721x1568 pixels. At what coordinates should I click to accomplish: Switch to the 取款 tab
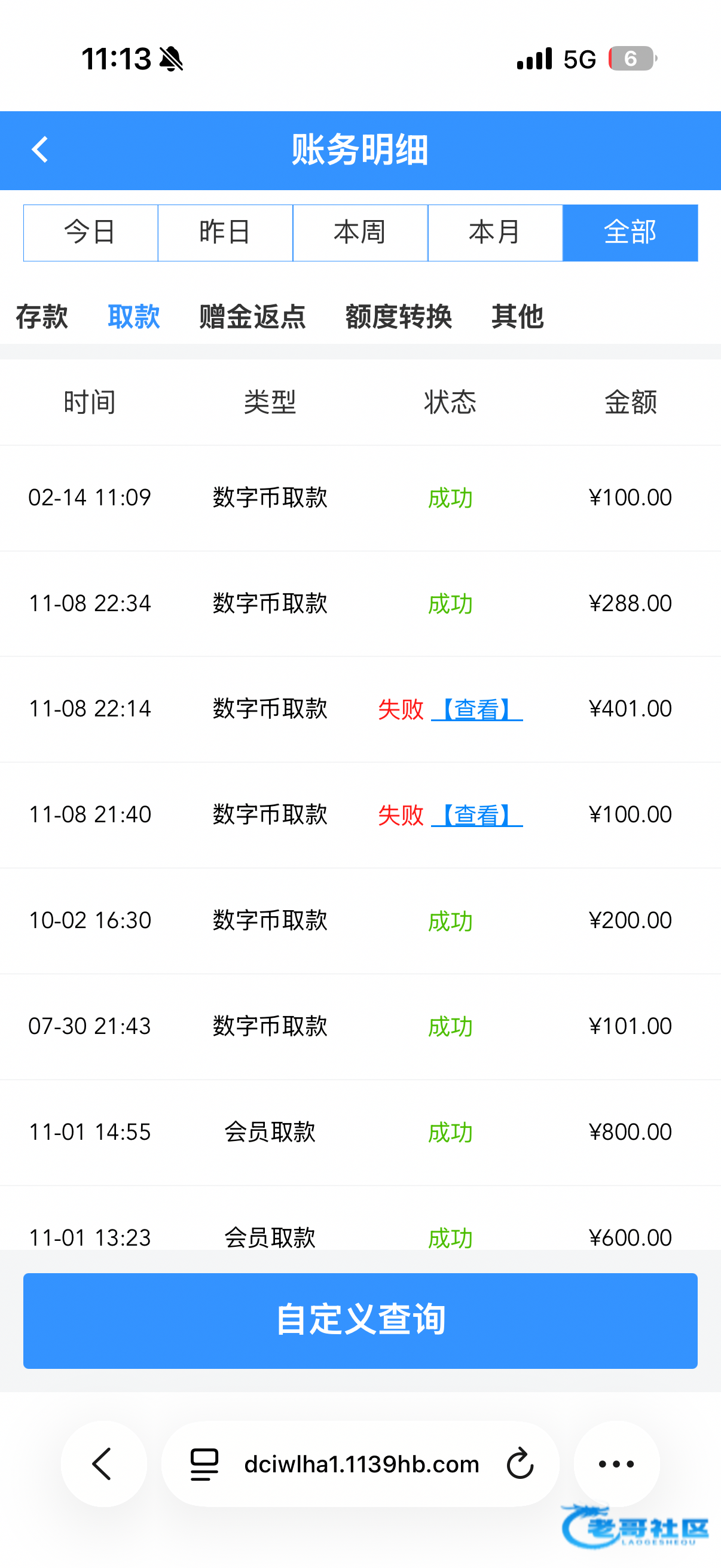point(134,316)
